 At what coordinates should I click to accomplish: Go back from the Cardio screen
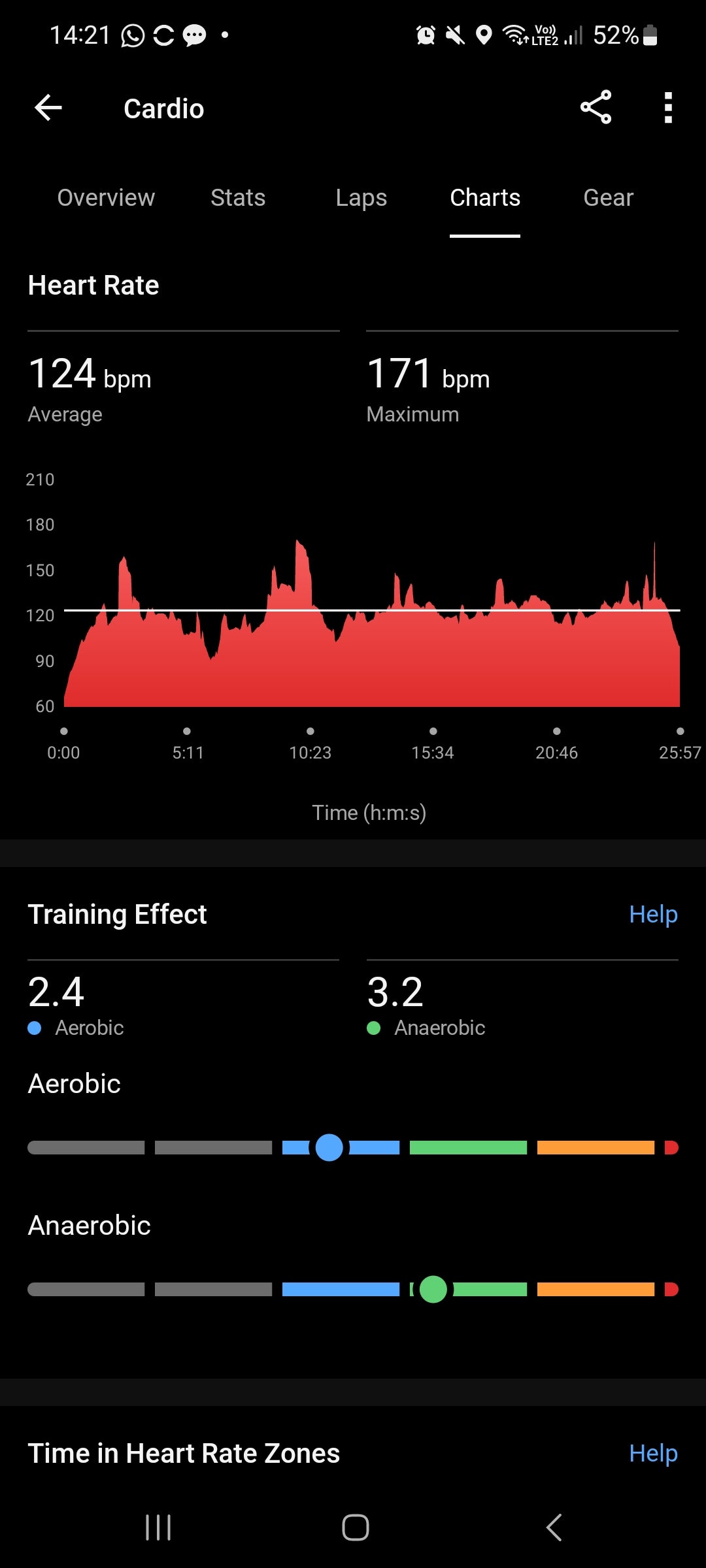coord(48,108)
